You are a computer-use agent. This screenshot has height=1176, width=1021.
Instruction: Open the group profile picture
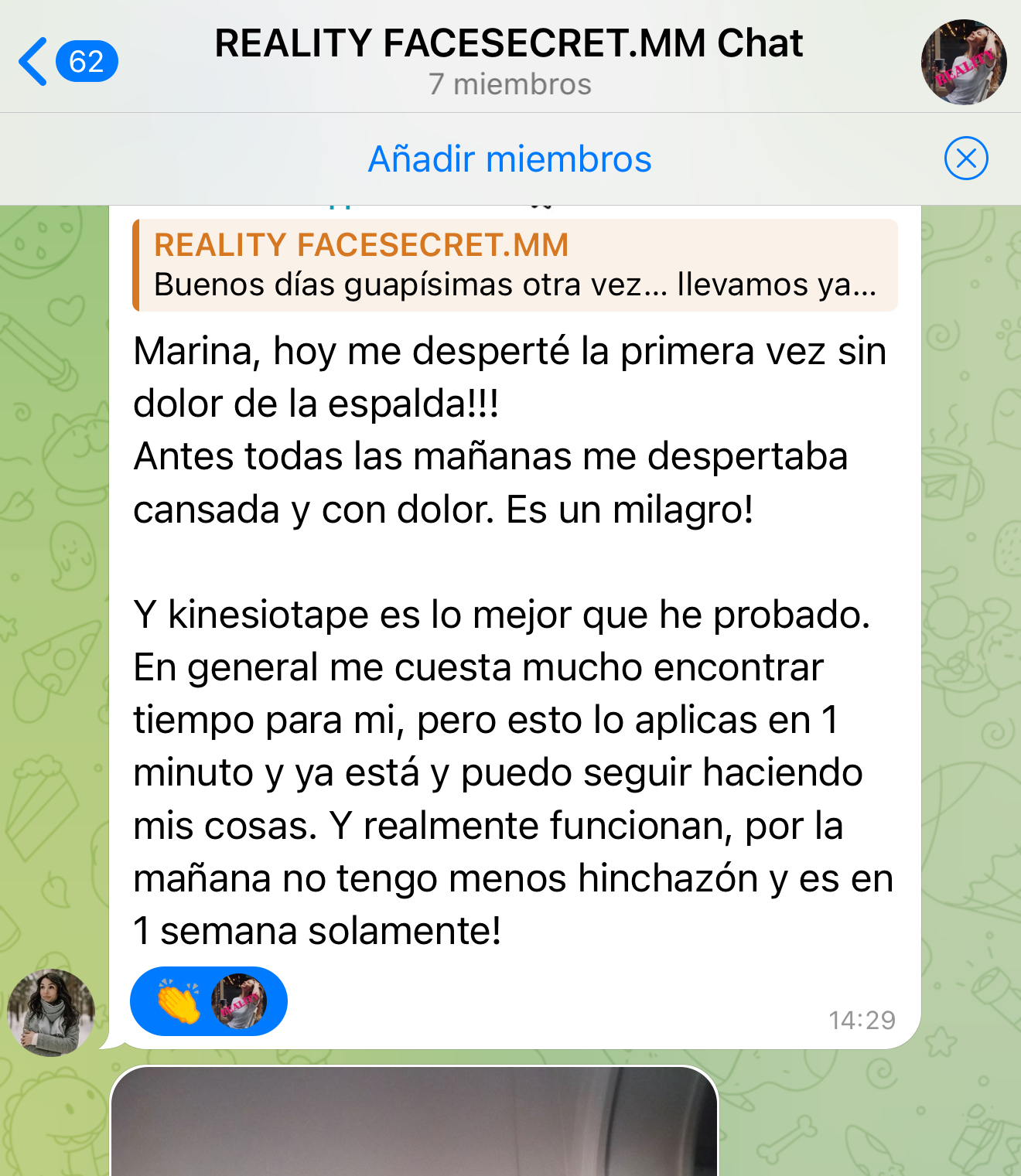[x=963, y=62]
